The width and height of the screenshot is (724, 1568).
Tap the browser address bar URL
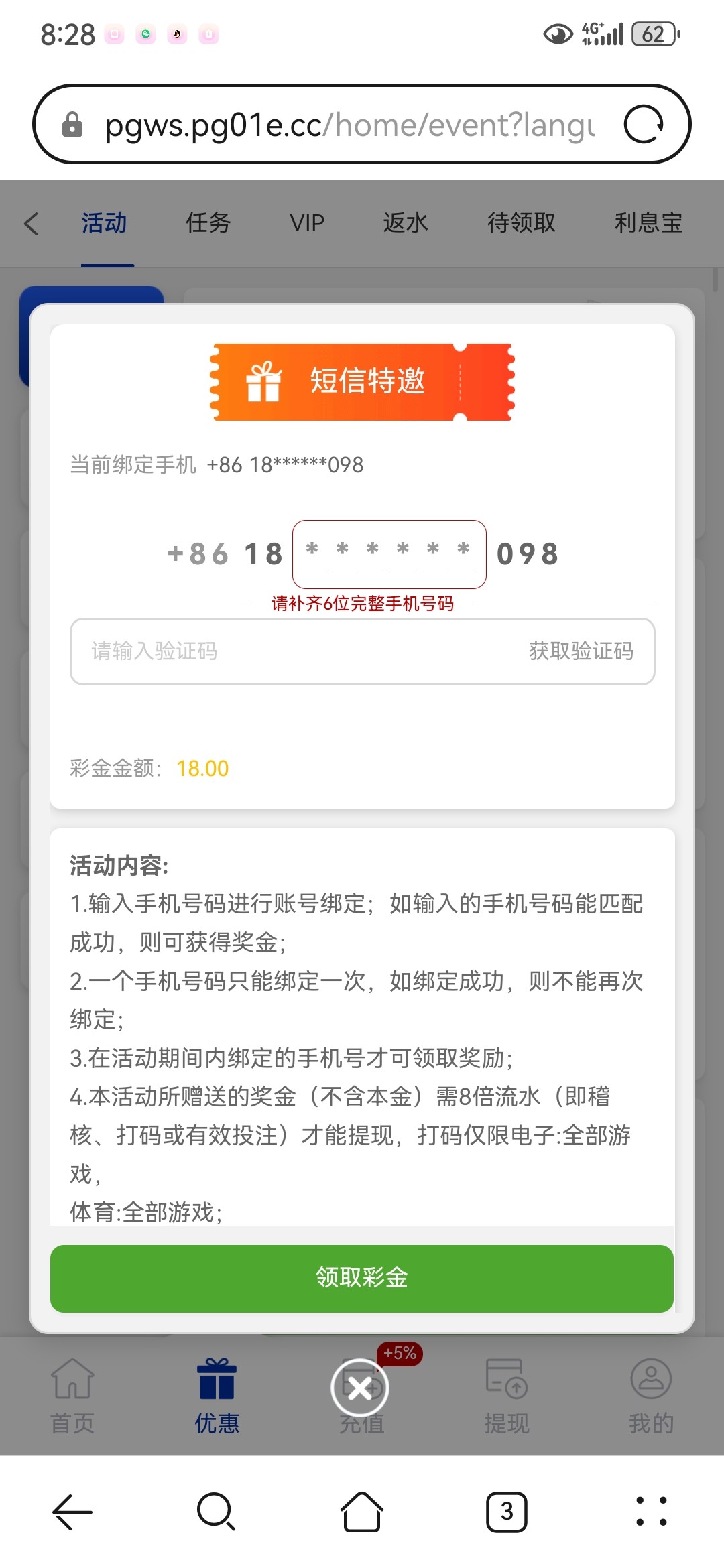(349, 125)
